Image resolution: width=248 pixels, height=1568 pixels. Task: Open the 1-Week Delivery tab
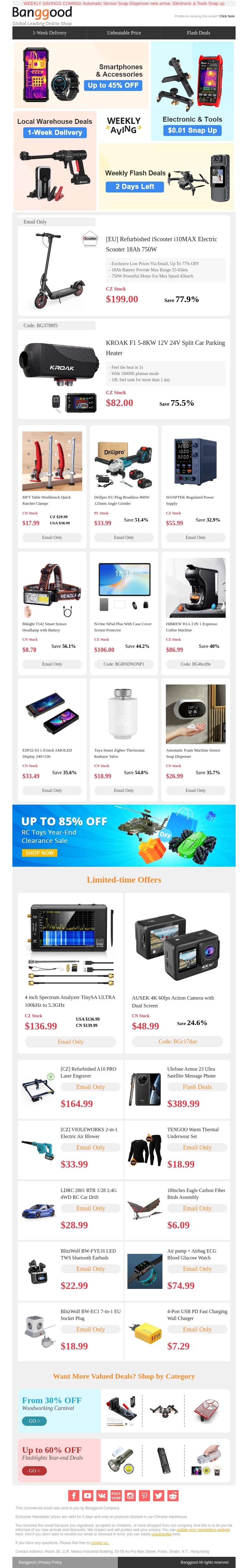49,33
